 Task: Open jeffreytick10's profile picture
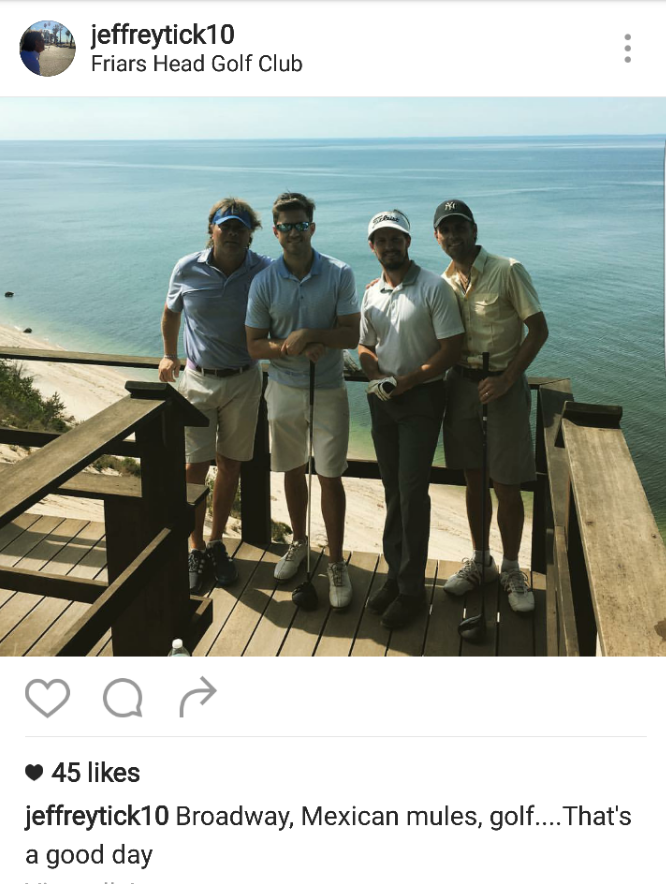click(x=47, y=48)
